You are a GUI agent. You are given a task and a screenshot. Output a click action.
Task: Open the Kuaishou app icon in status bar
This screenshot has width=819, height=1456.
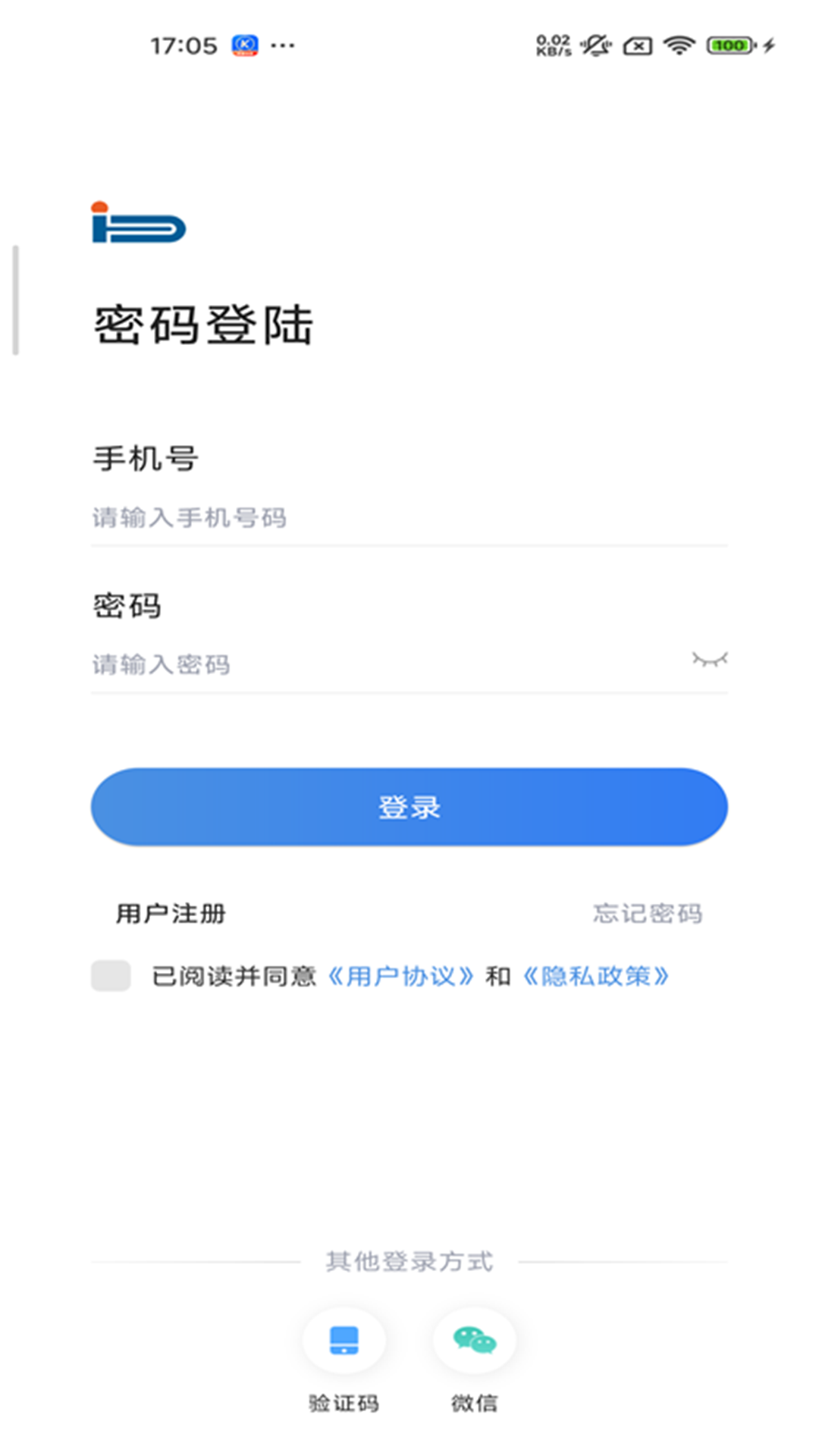tap(244, 45)
